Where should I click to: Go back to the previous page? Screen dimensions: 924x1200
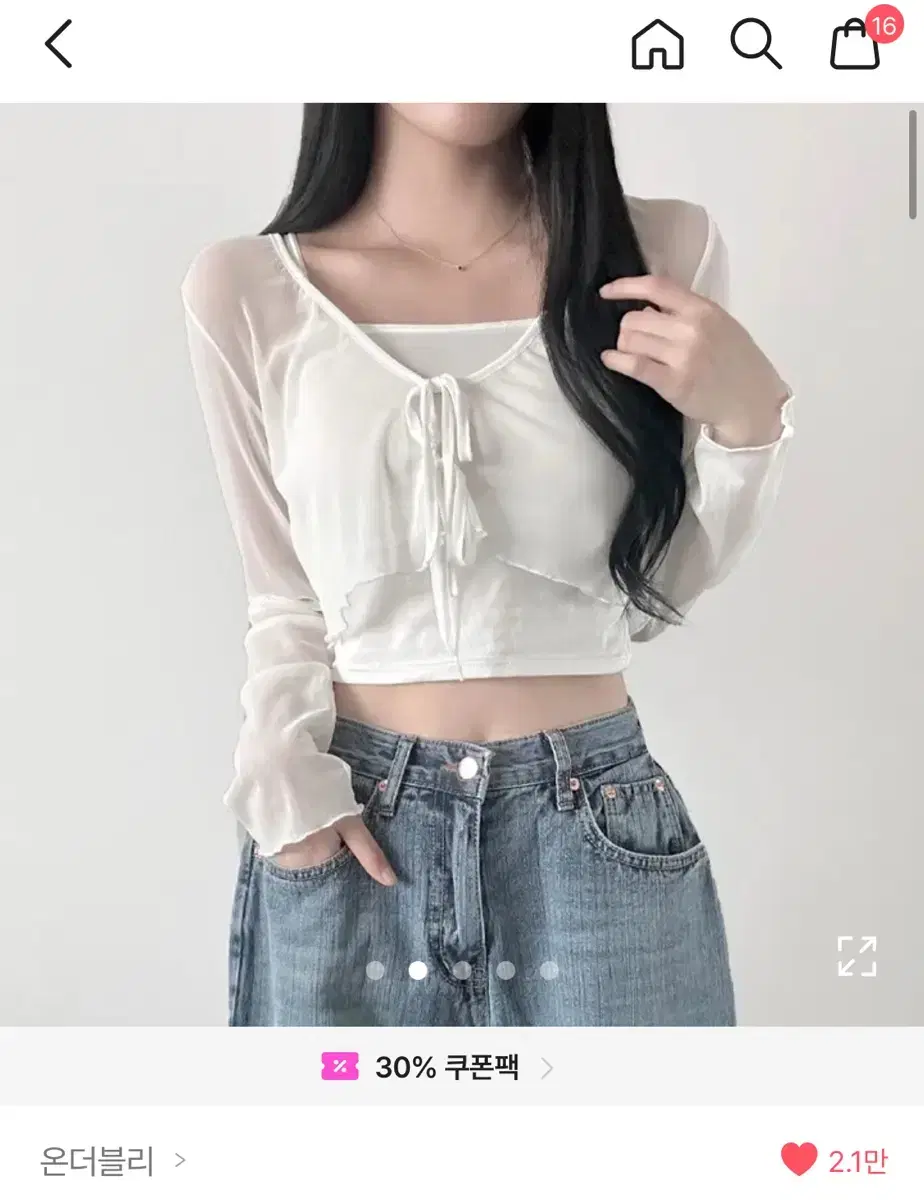(x=57, y=45)
